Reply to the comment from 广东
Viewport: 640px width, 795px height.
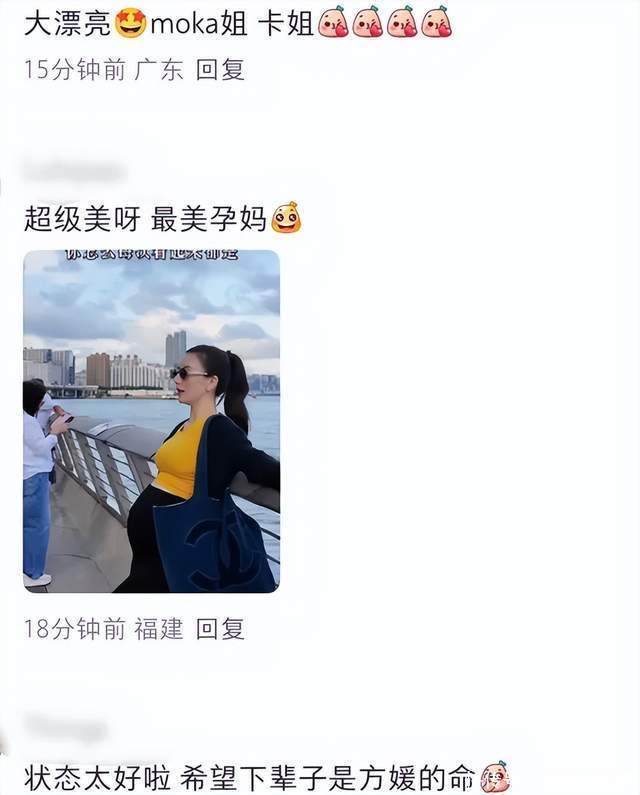coord(220,70)
